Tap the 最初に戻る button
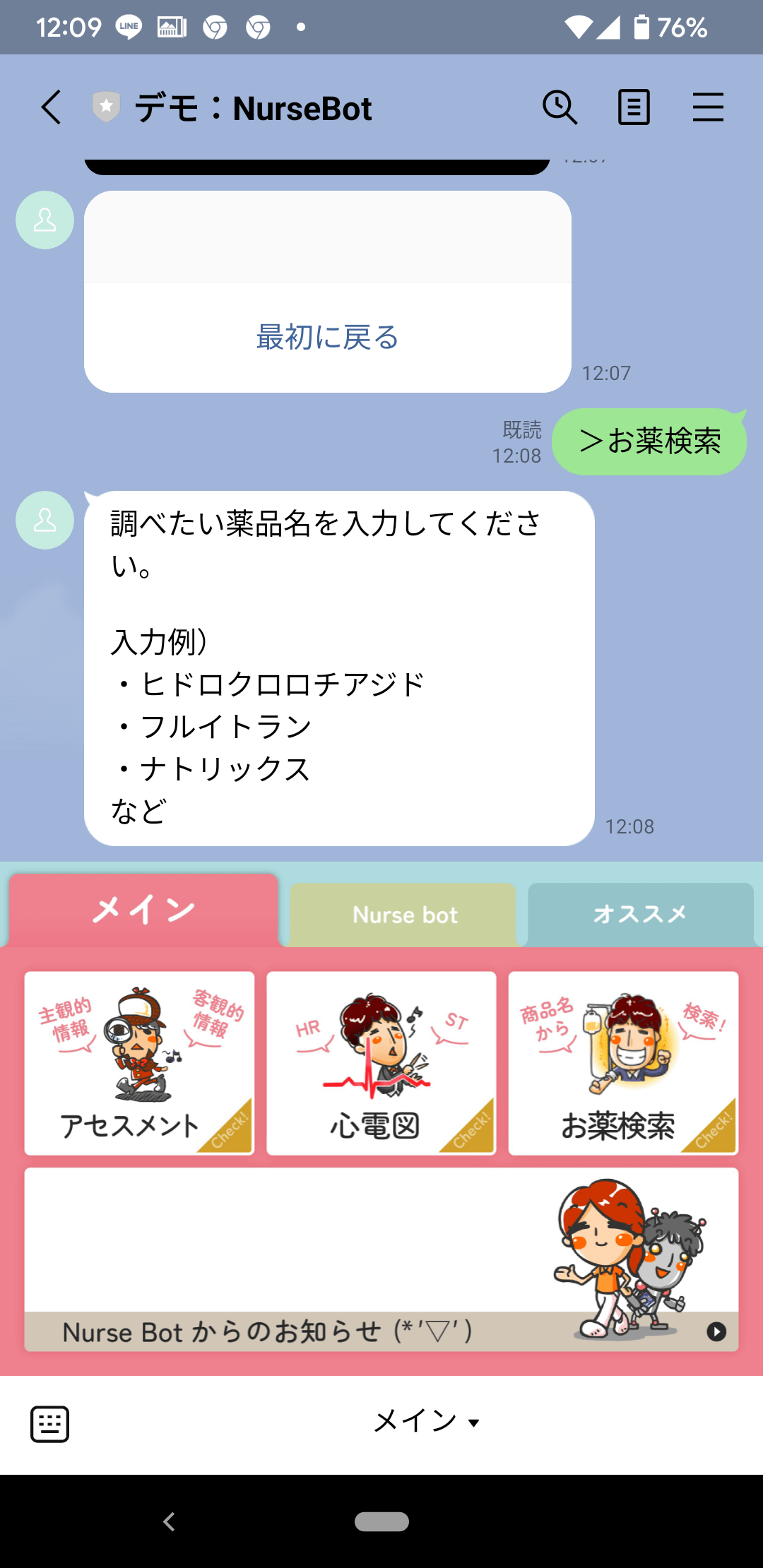 (x=327, y=338)
